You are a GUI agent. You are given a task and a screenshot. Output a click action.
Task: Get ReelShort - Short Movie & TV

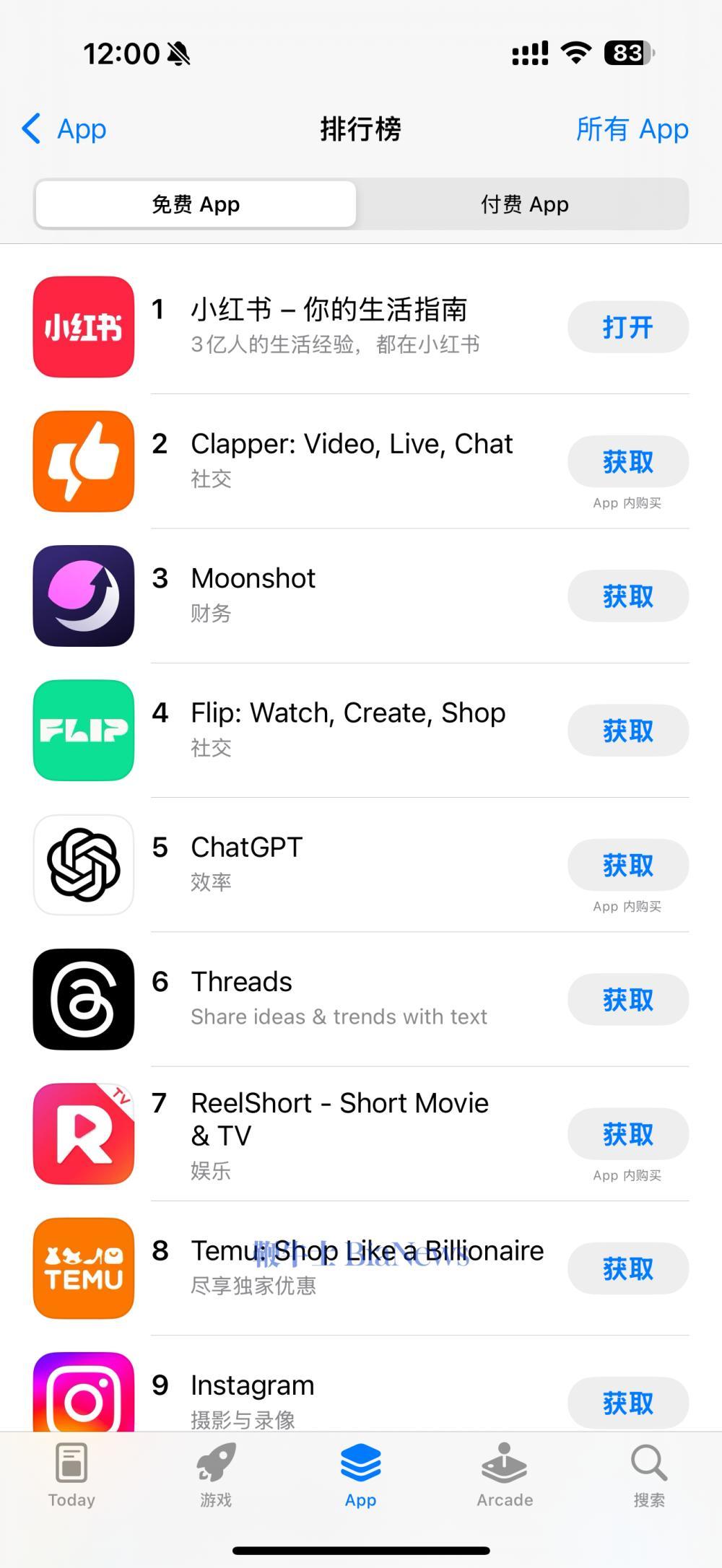(627, 1134)
